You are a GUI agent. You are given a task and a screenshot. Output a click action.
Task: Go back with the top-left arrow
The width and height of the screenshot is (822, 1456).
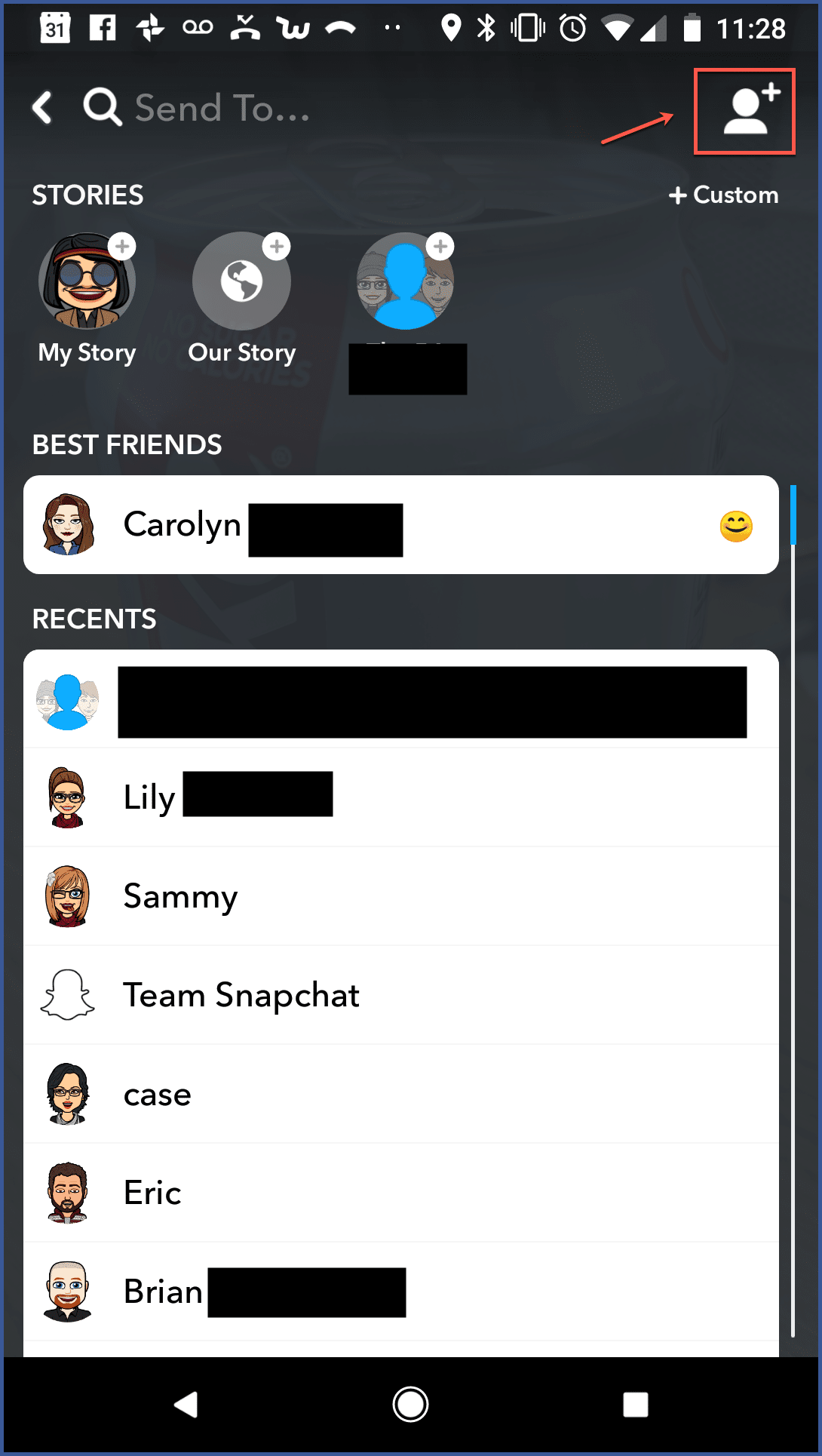(x=43, y=108)
